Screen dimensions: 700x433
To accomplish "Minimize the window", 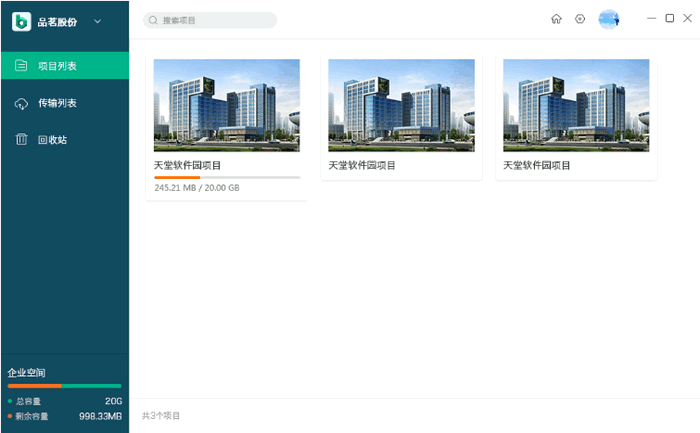I will pos(652,19).
